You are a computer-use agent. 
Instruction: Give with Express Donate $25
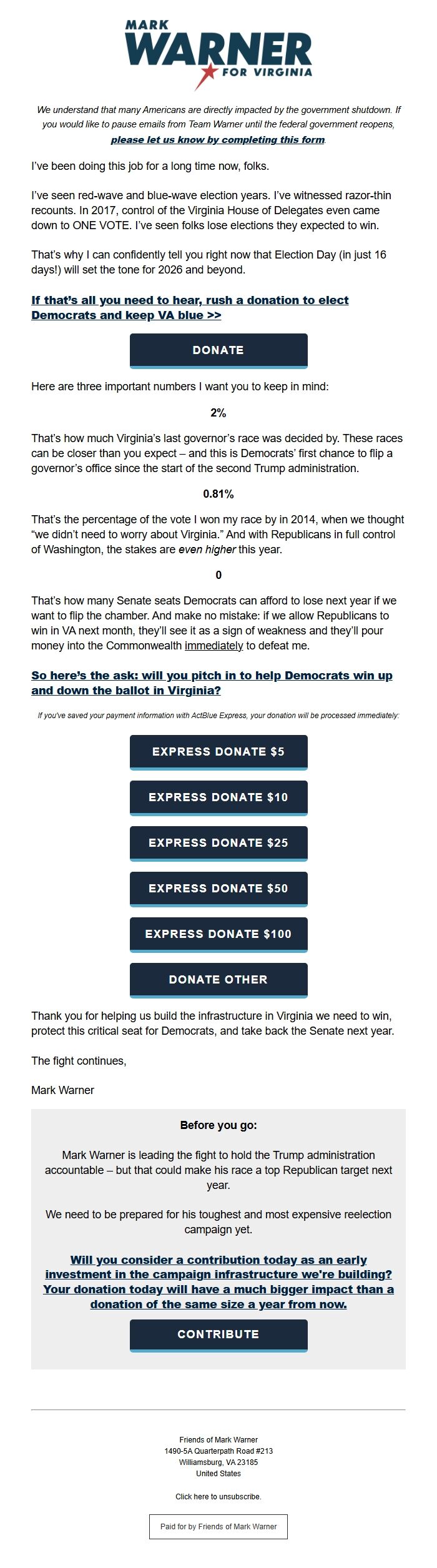[219, 844]
